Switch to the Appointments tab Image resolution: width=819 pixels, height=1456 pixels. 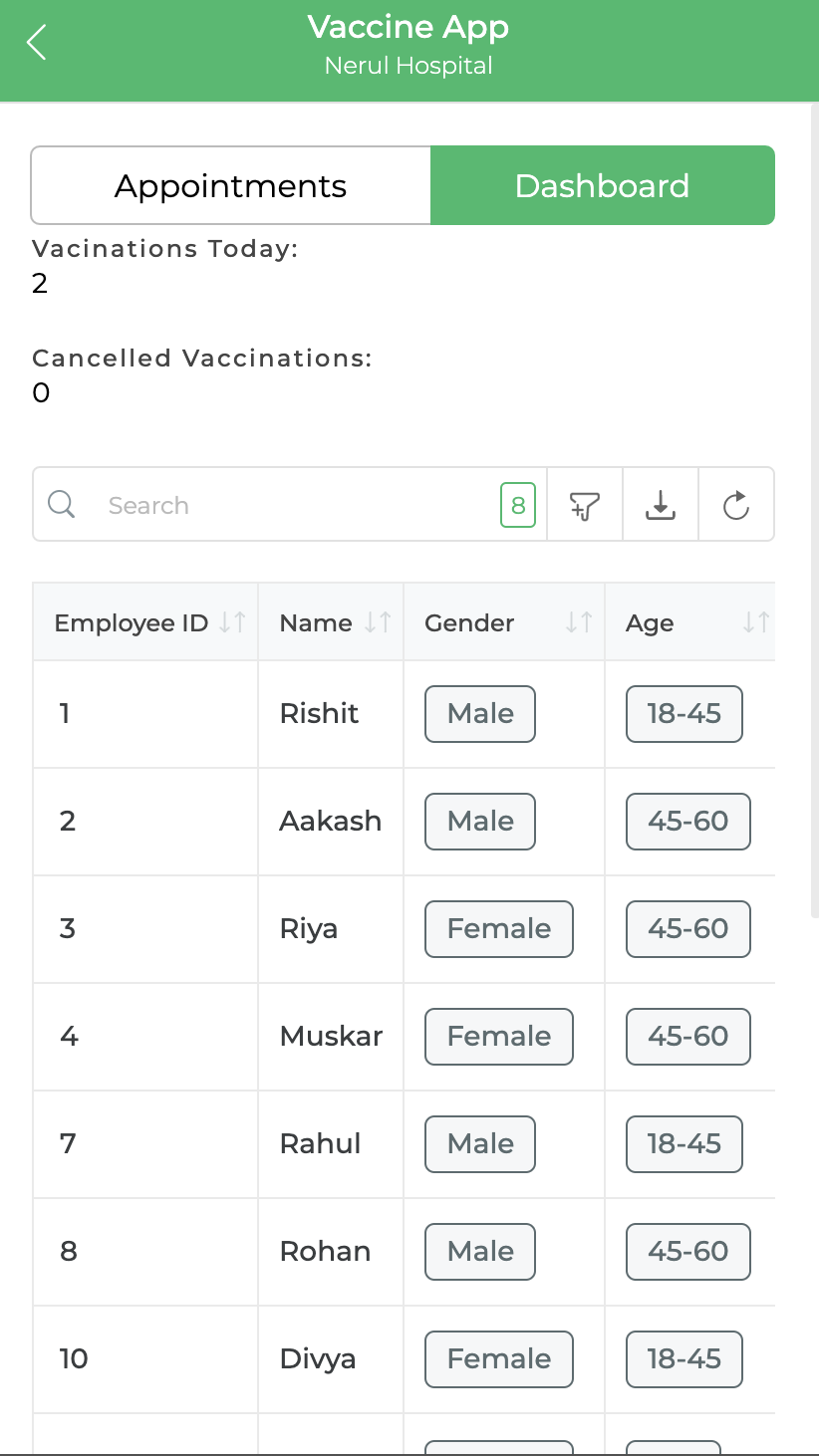tap(231, 185)
